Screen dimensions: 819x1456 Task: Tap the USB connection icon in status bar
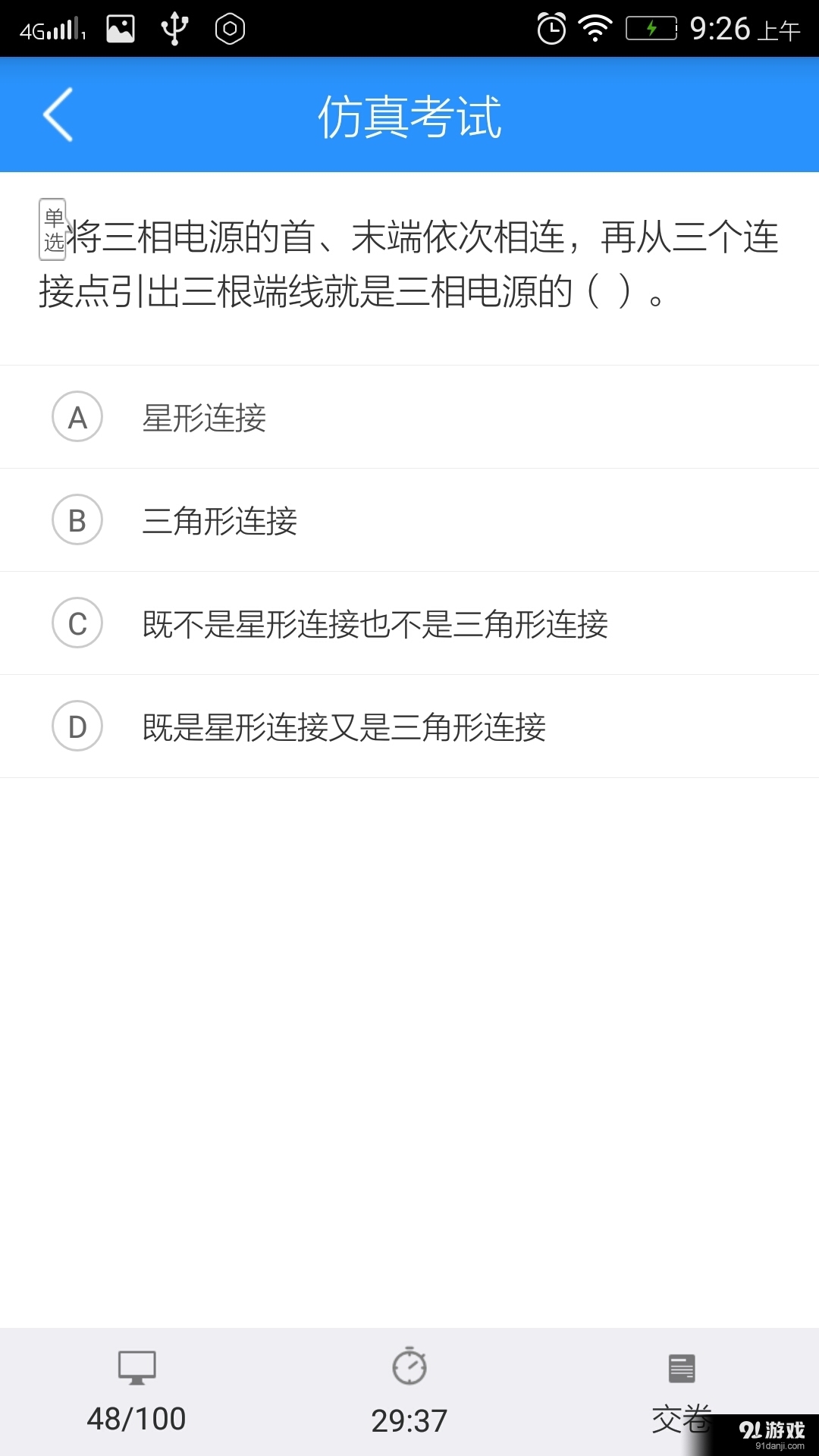173,27
